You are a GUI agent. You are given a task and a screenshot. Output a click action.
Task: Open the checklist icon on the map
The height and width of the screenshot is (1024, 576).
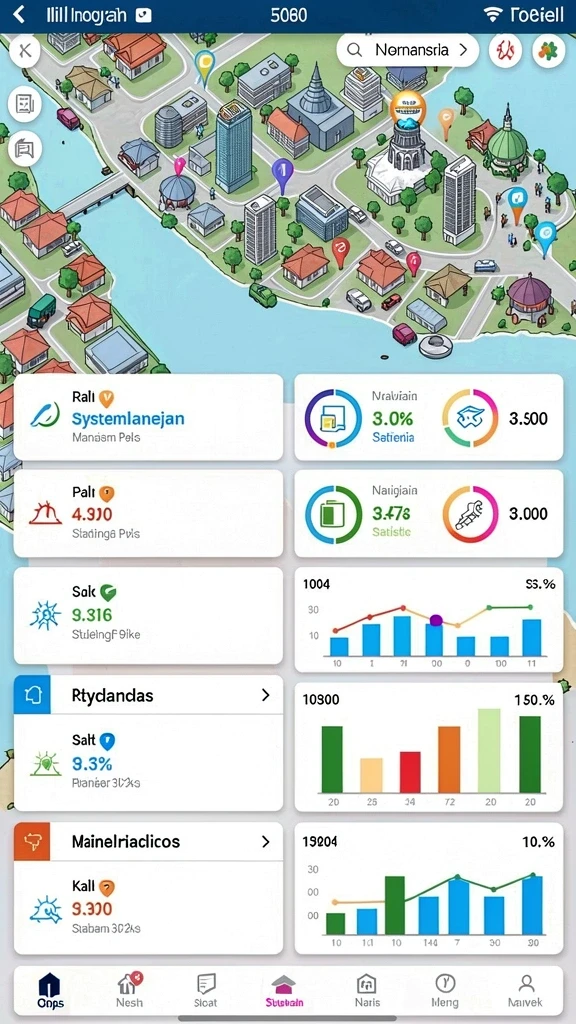[25, 104]
